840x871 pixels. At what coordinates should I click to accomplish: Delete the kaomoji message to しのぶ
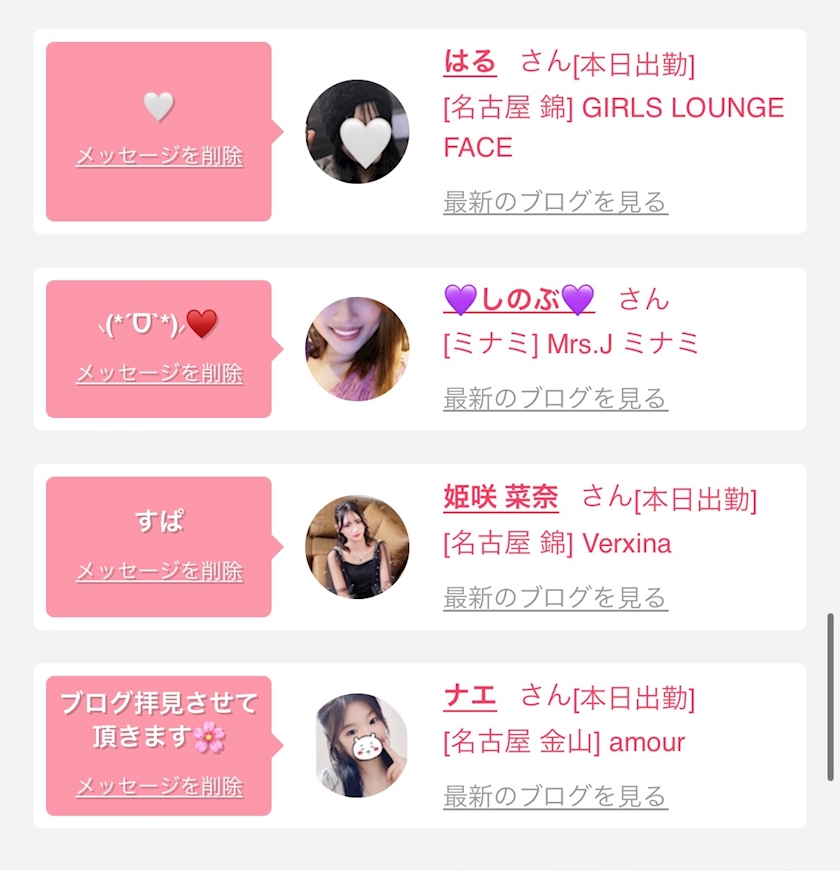[159, 373]
